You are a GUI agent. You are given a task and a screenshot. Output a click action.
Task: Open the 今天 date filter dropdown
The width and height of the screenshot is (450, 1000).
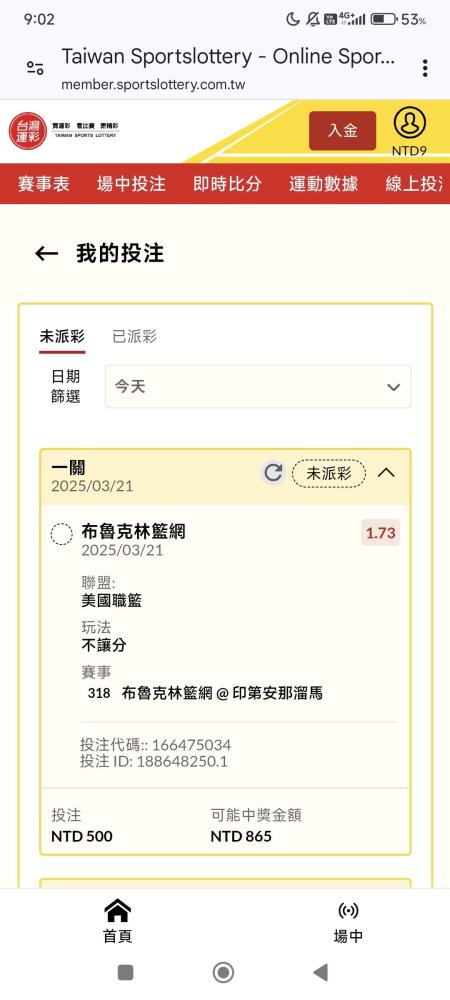258,386
